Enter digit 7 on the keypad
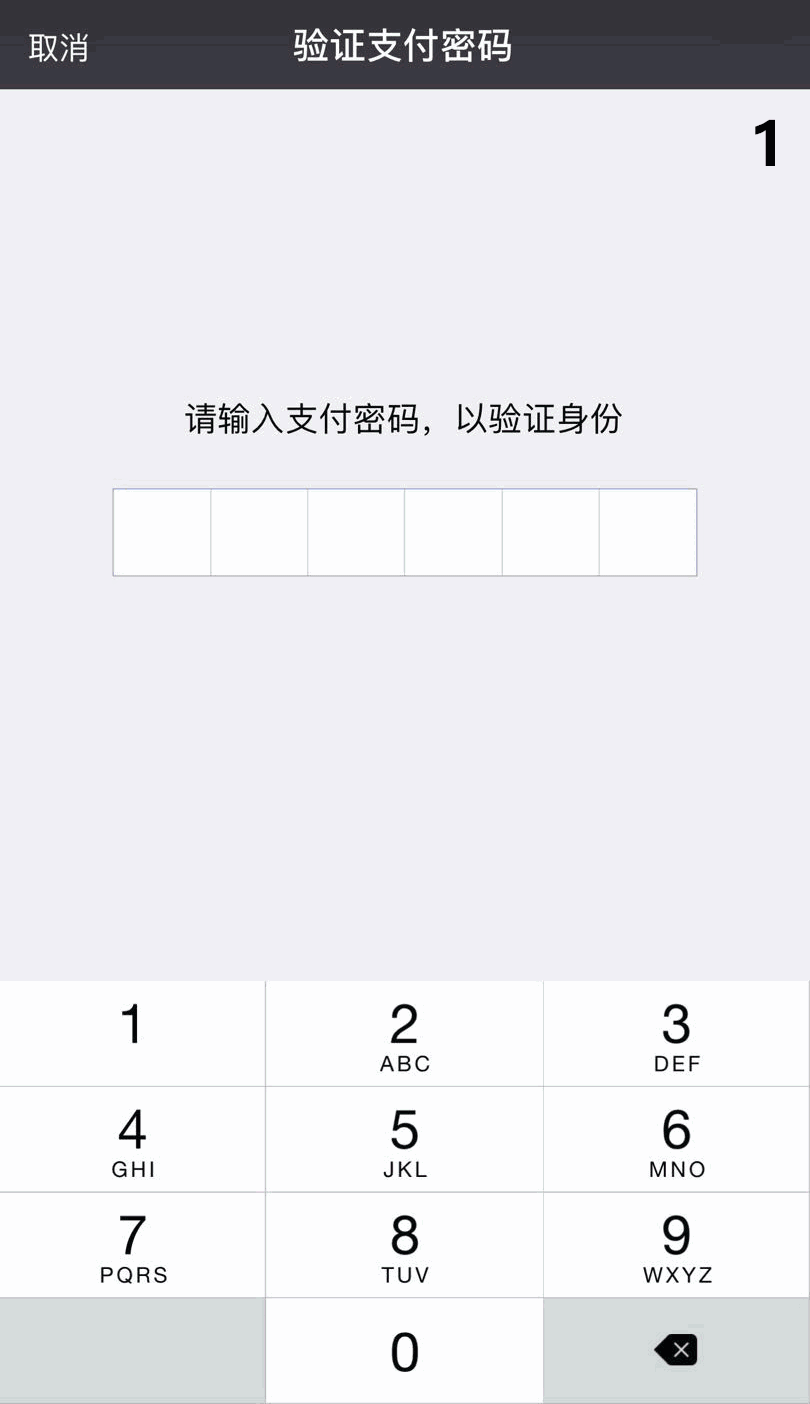The width and height of the screenshot is (810, 1404). (x=132, y=1245)
